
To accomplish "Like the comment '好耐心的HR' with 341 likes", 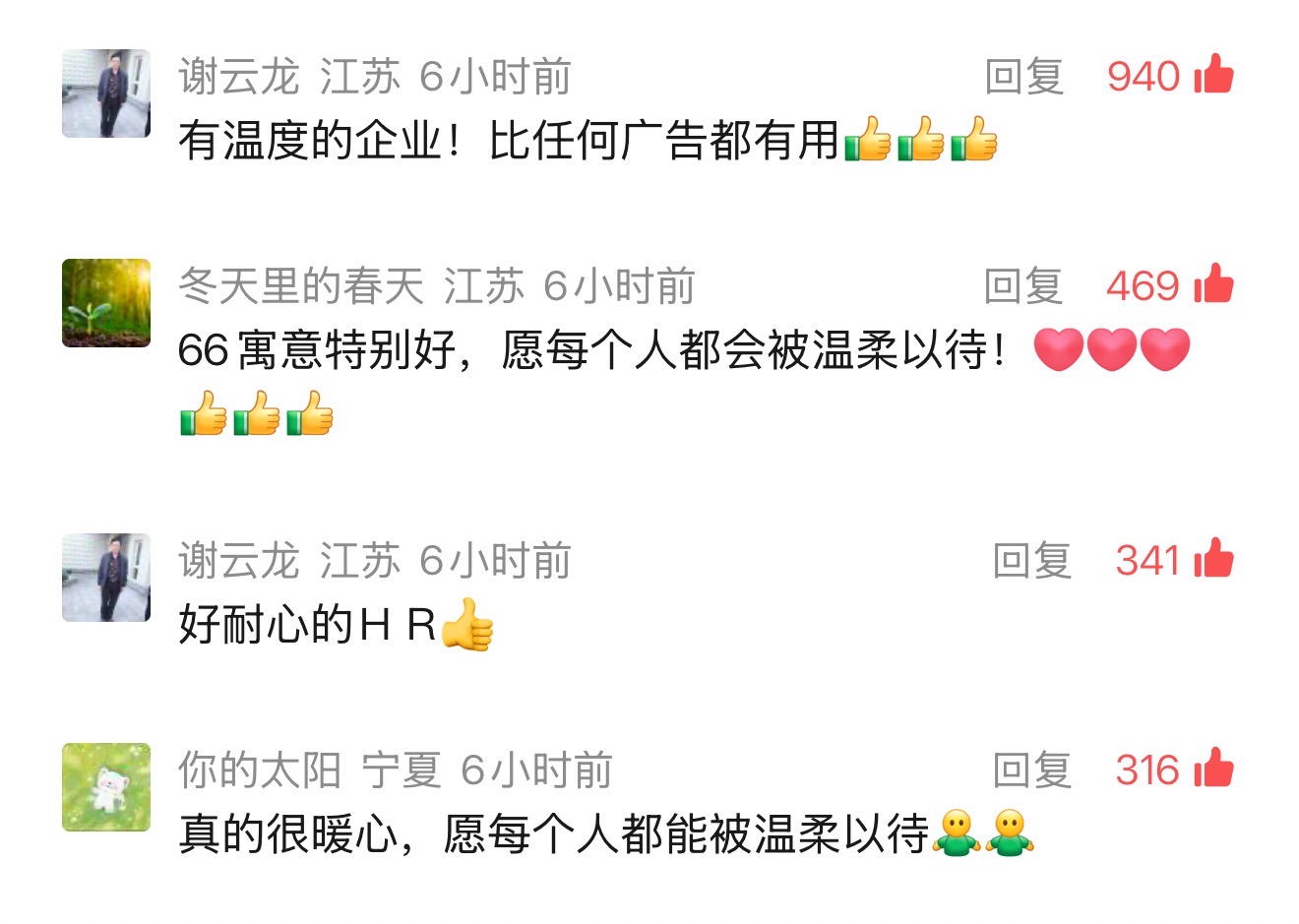I will pos(1212,559).
